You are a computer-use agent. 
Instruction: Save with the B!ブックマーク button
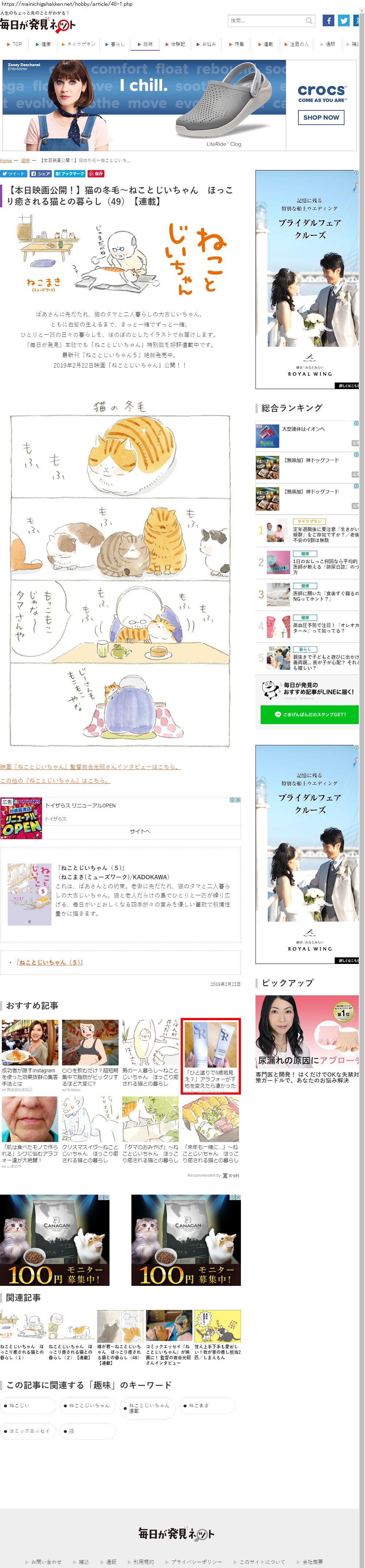(70, 173)
